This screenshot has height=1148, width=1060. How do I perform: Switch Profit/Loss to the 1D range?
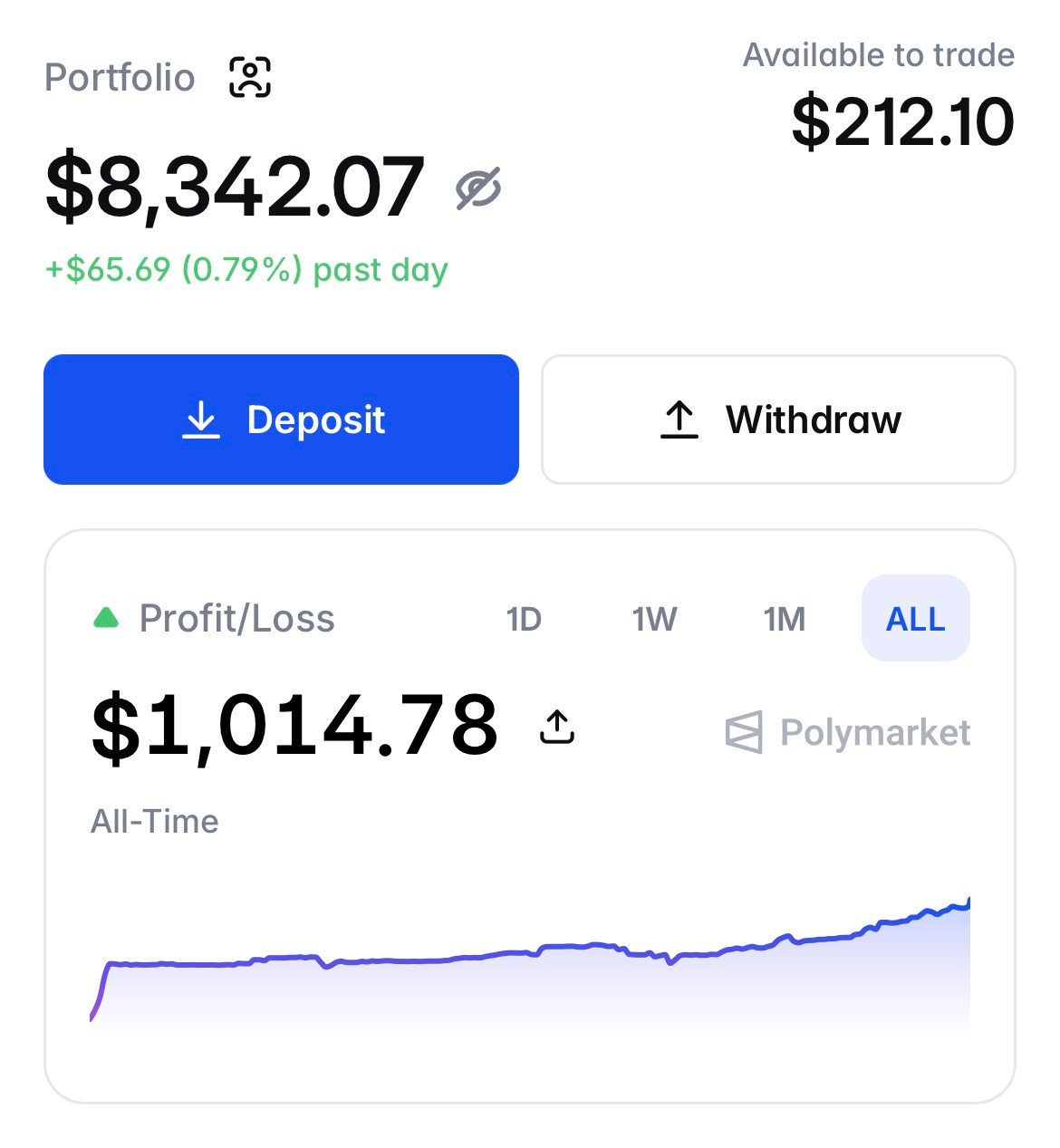524,619
